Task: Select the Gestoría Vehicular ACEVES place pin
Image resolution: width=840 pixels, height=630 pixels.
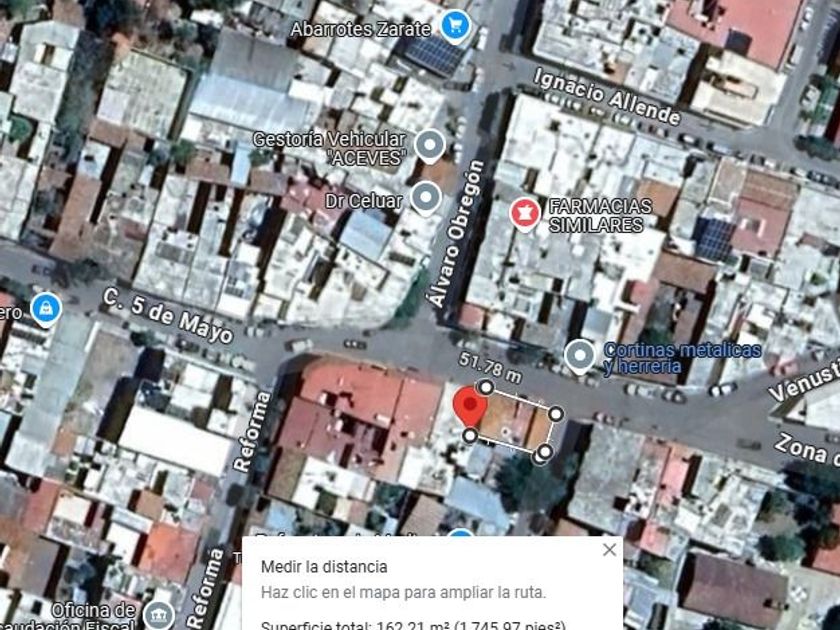Action: [x=430, y=146]
